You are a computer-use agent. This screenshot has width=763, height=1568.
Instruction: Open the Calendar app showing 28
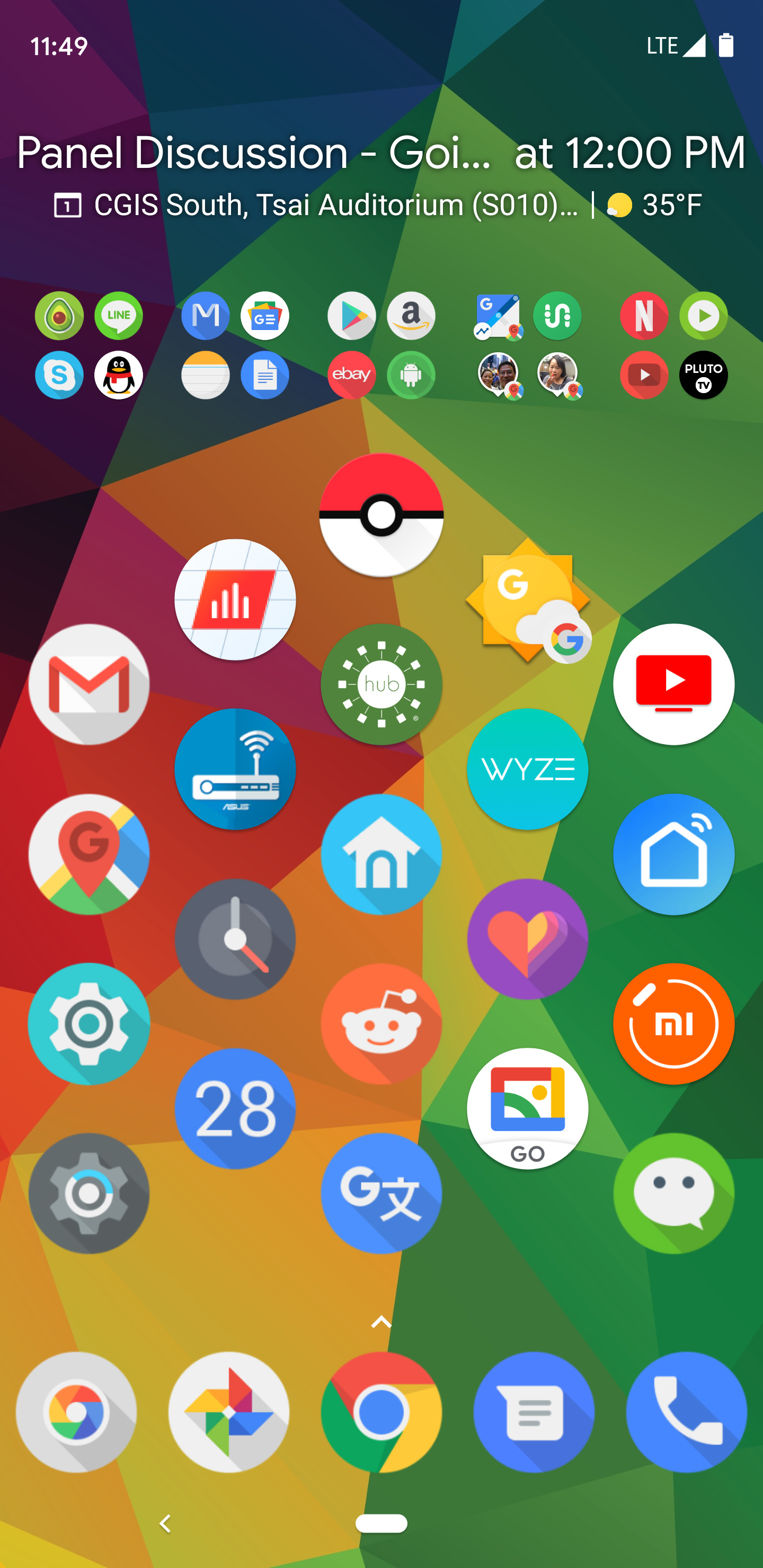coord(235,1108)
